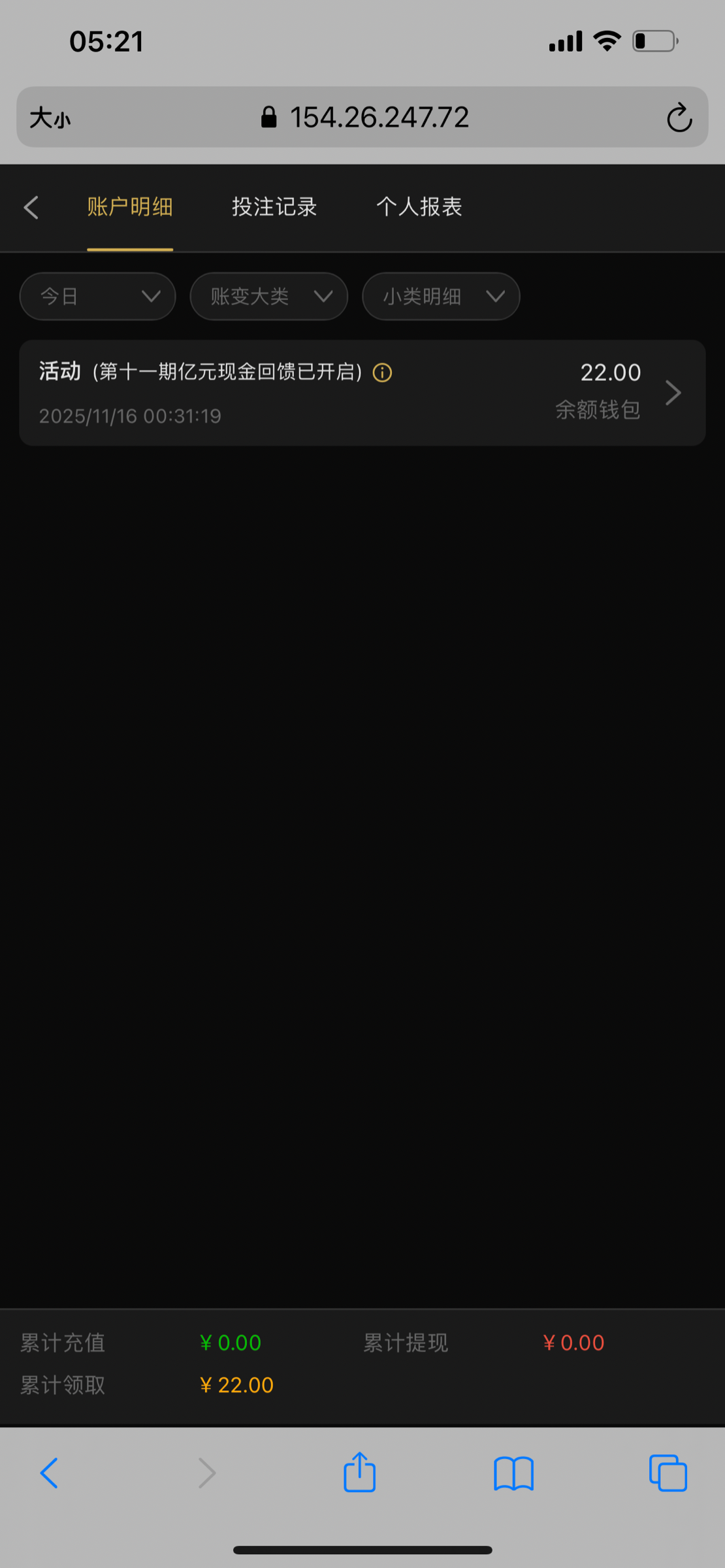Select the 账户明细 tab
This screenshot has width=725, height=1568.
[130, 207]
